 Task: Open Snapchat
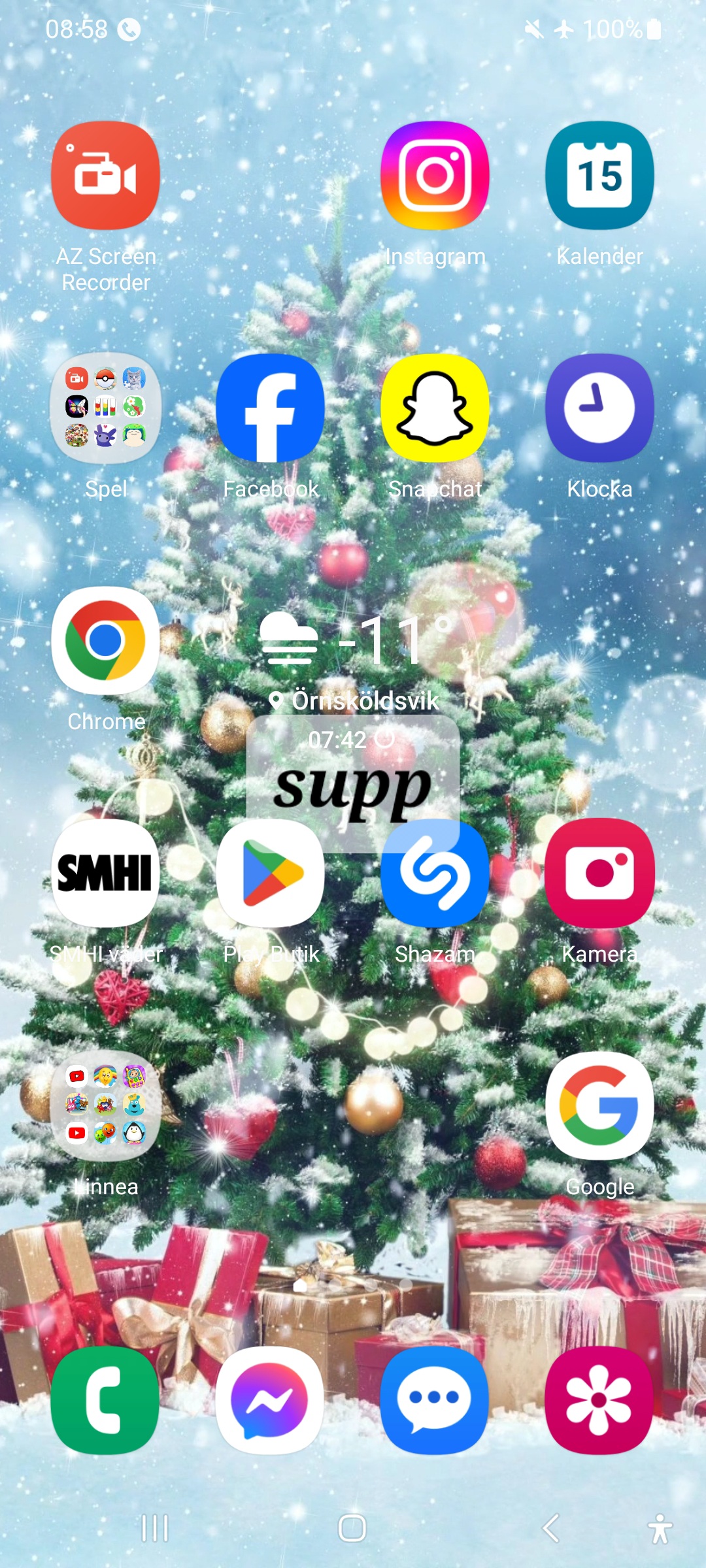point(435,408)
